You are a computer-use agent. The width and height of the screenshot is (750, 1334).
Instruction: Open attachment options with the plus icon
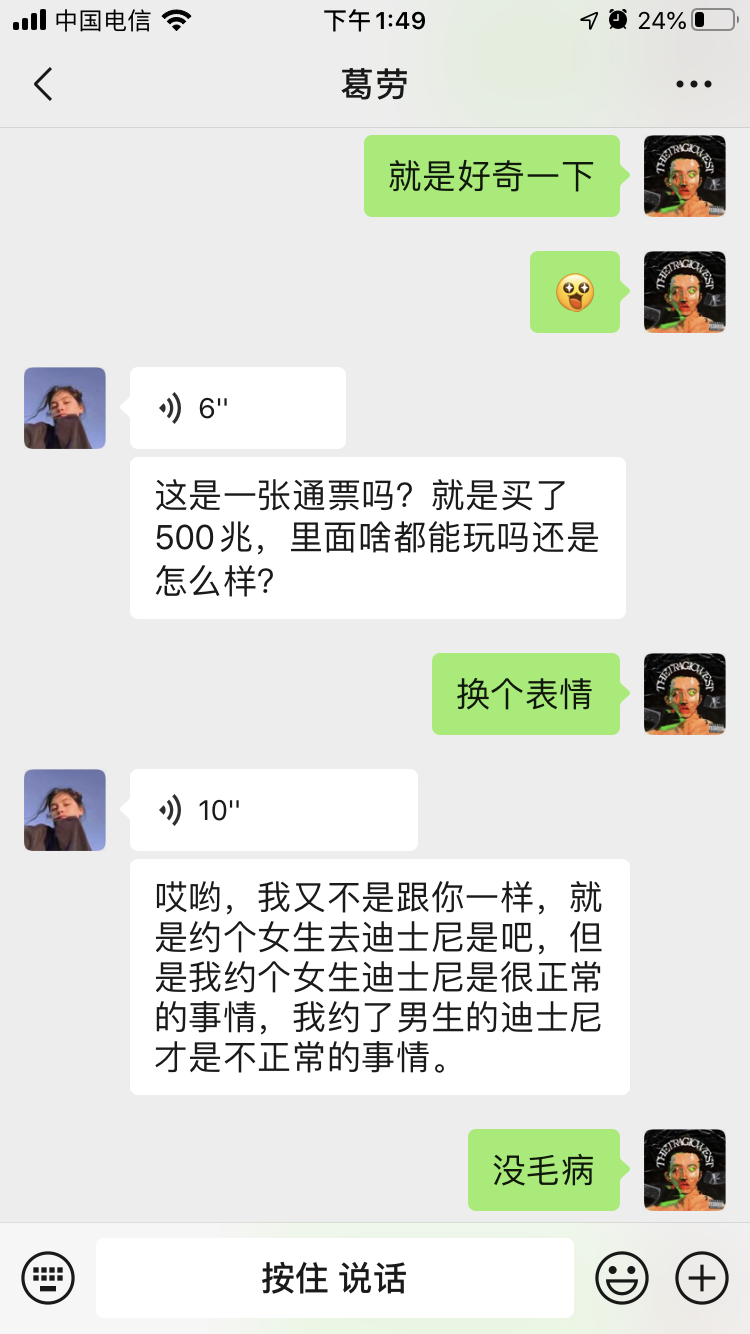[701, 1277]
